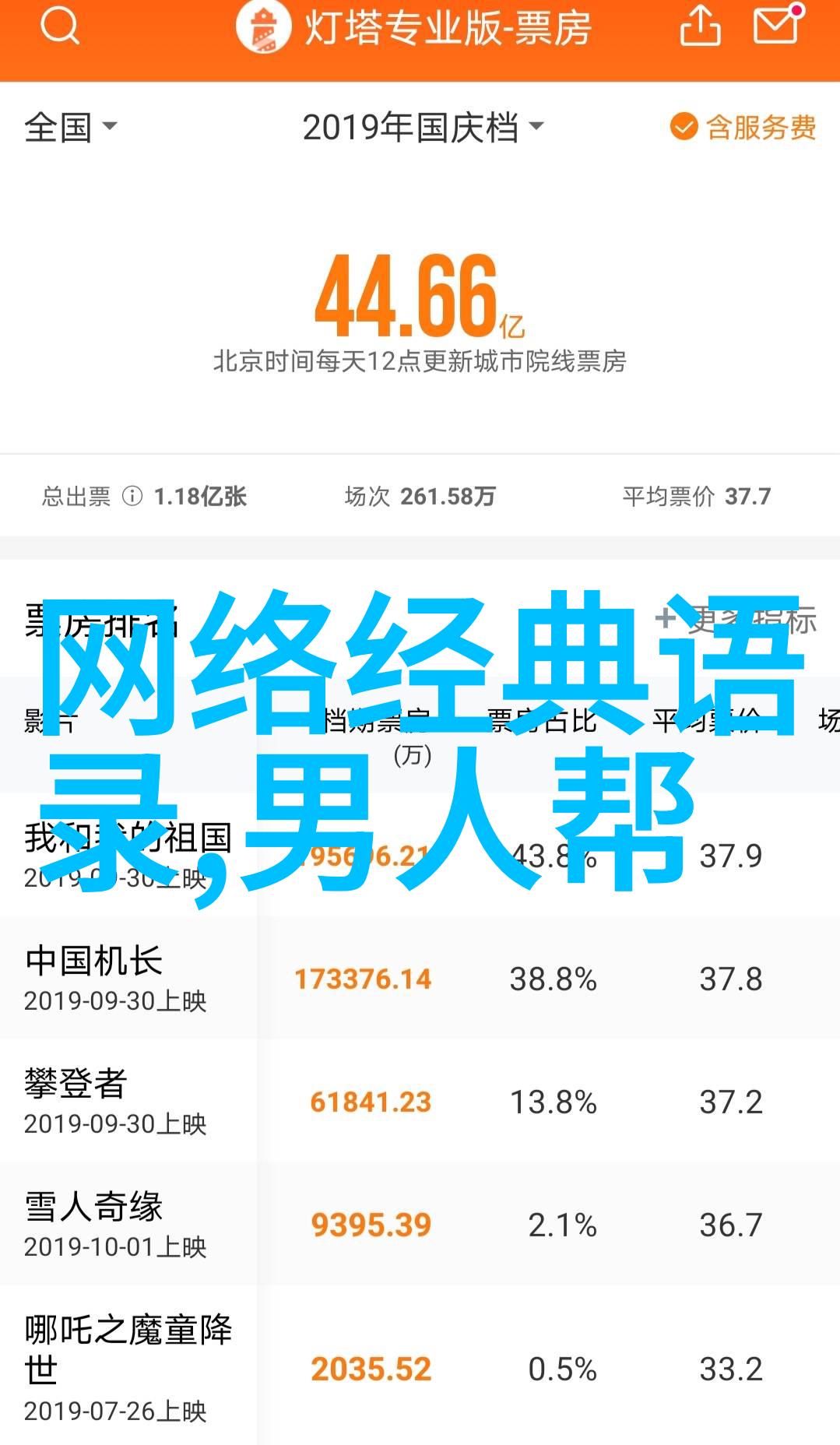Open the 攀登者 movie row
The width and height of the screenshot is (840, 1445).
click(420, 1101)
